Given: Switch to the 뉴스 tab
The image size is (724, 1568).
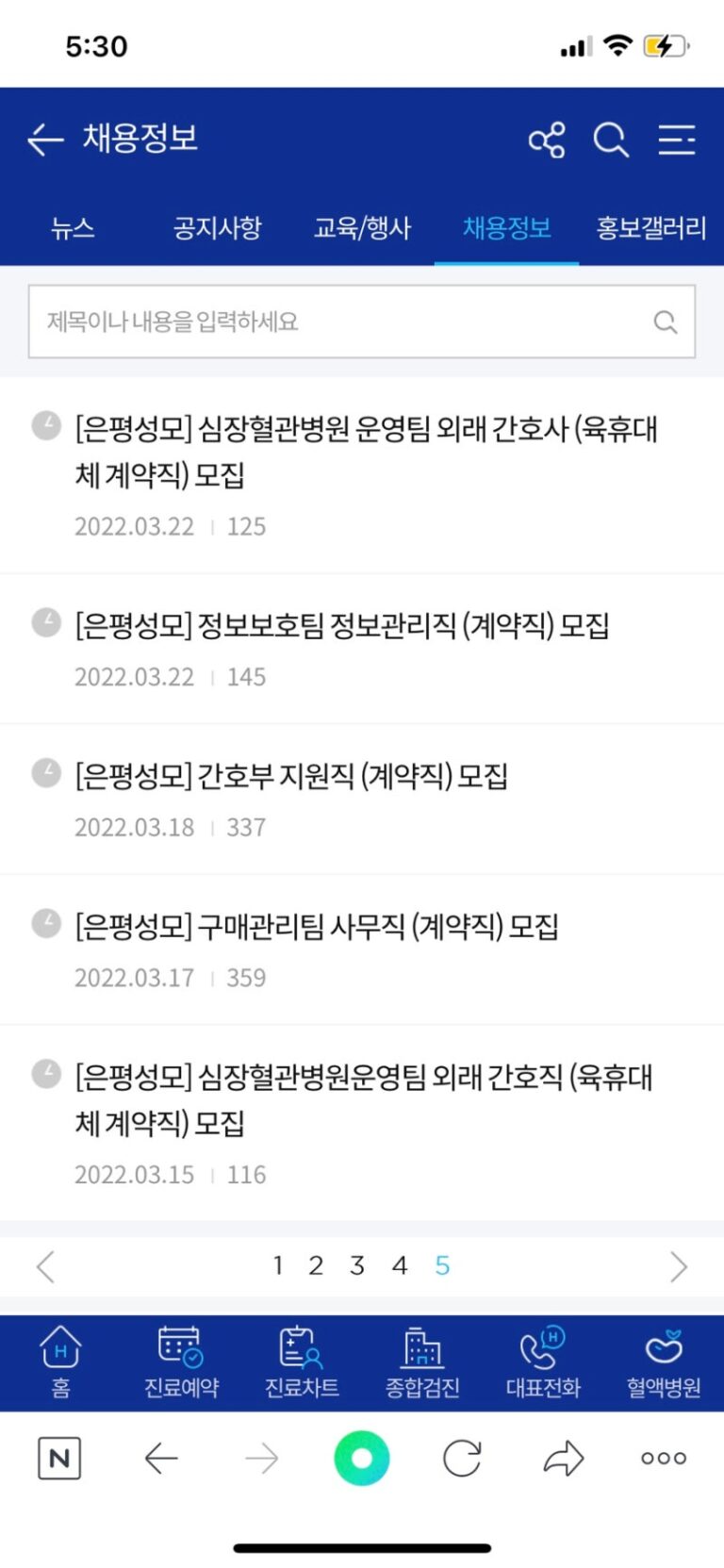Looking at the screenshot, I should [x=73, y=228].
